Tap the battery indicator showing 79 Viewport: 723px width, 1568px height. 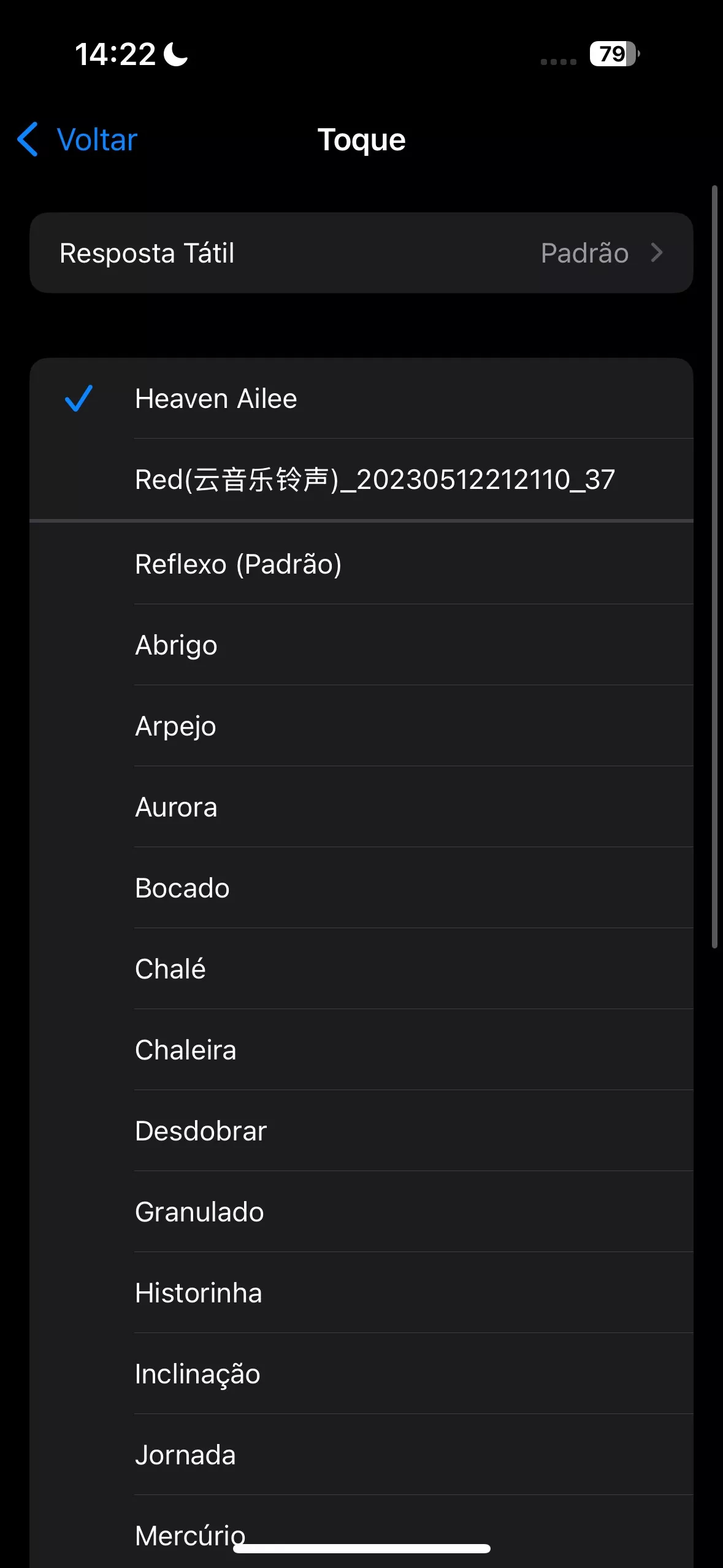610,55
